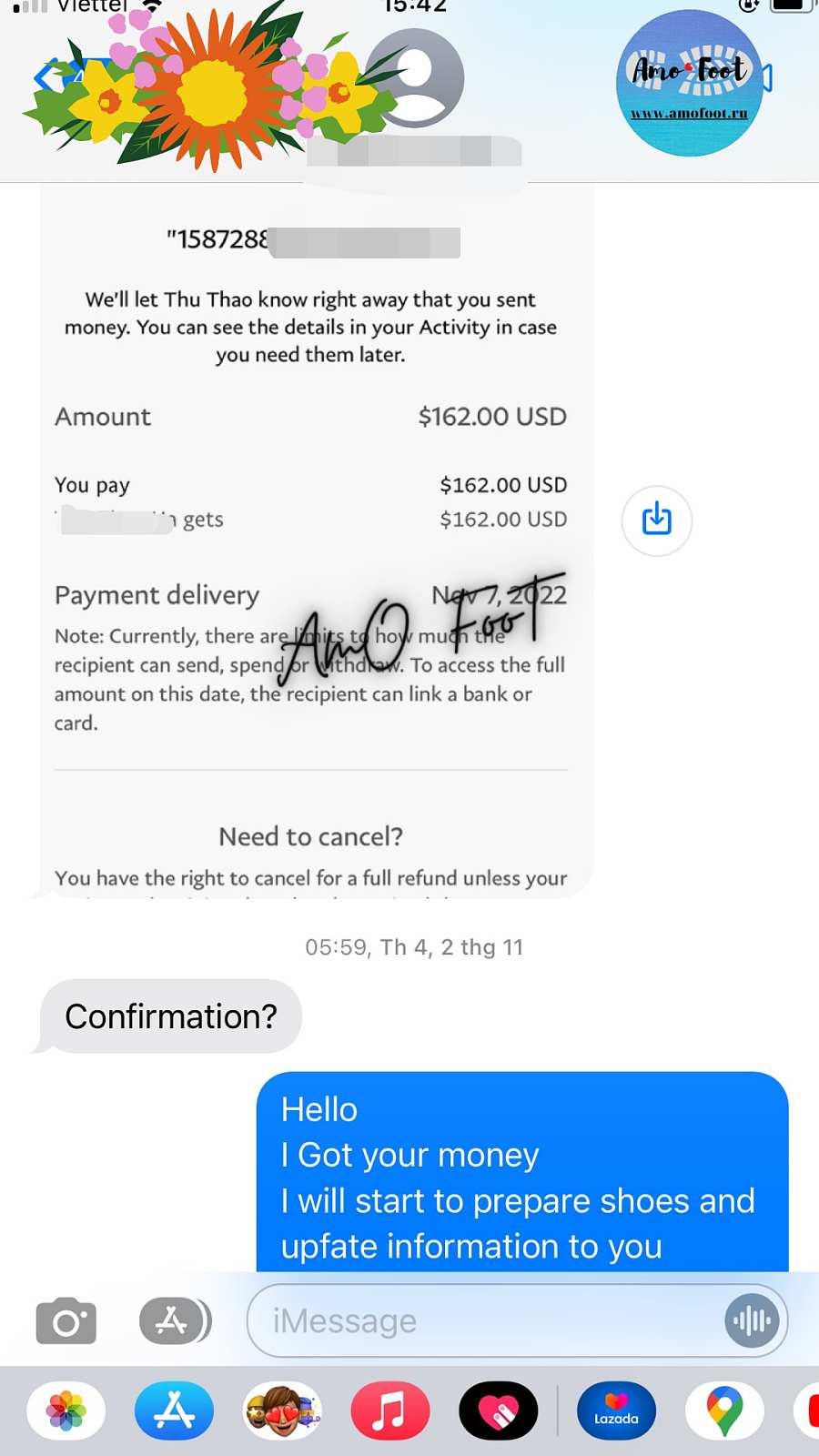Launch Digital Touch from the app drawer

pyautogui.click(x=498, y=1411)
